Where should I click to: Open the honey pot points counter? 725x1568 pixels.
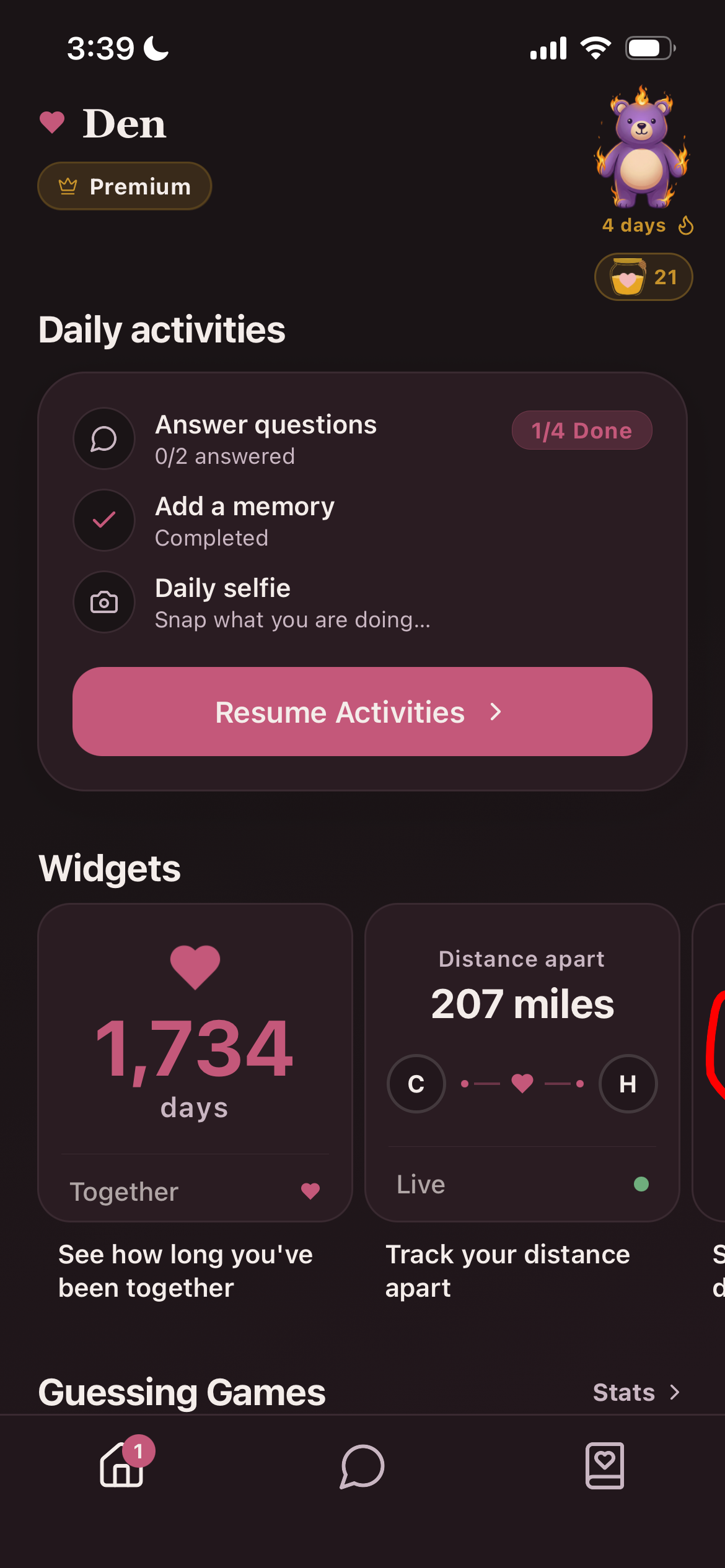pos(643,277)
